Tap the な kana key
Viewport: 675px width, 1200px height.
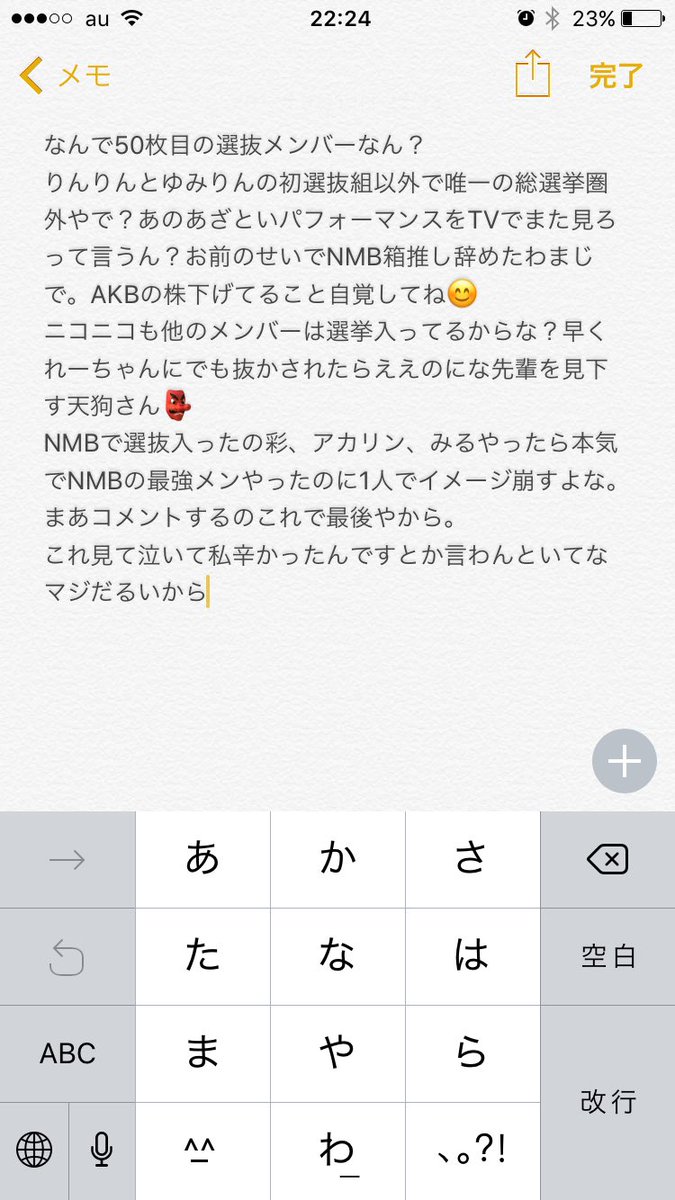point(337,956)
